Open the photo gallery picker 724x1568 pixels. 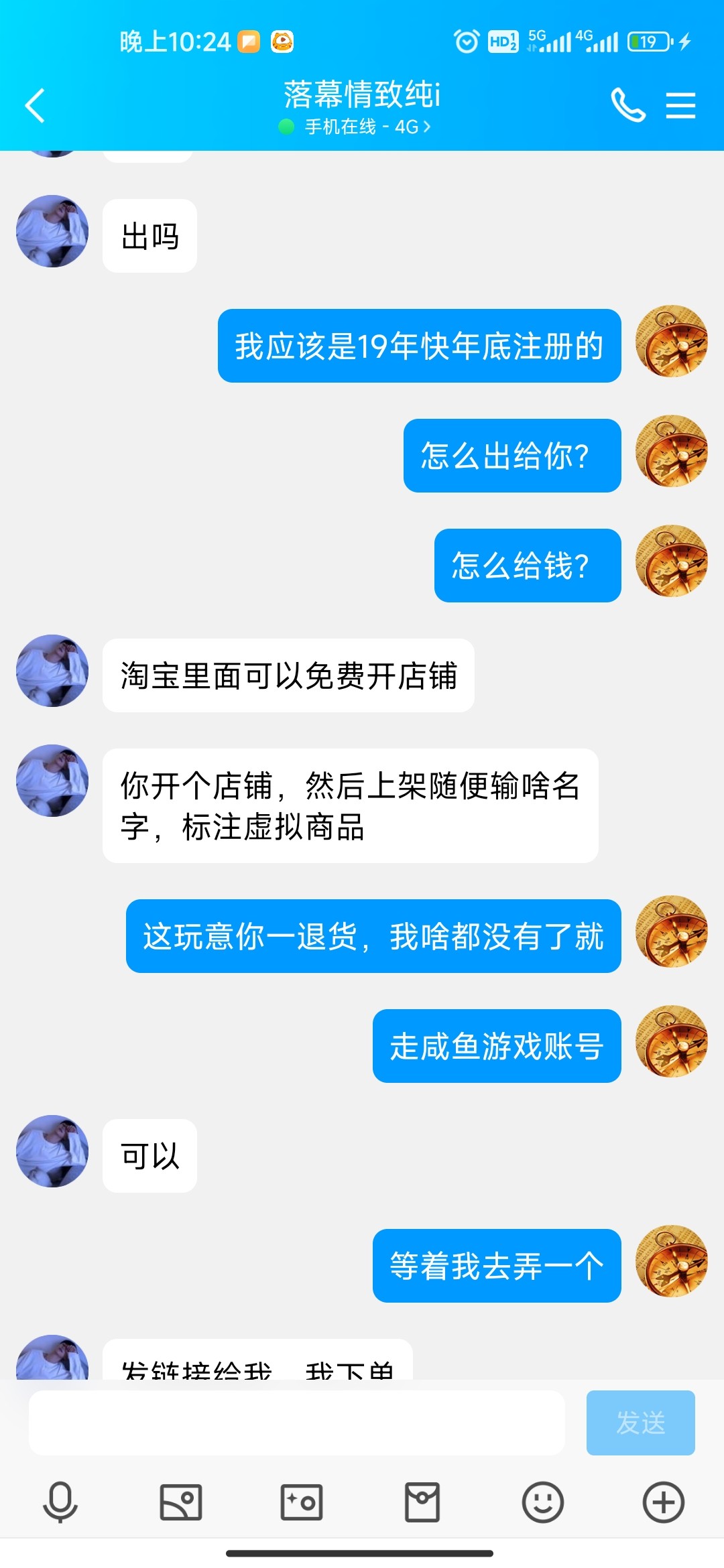tap(180, 1502)
